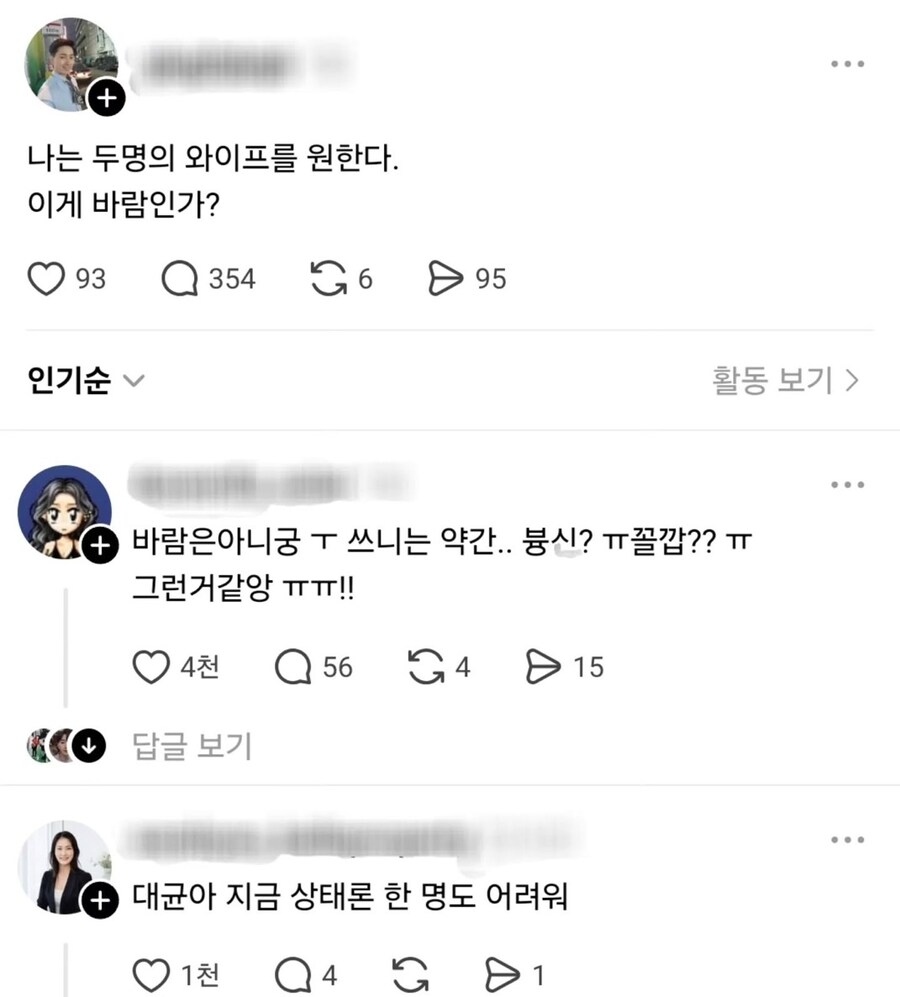
Task: Follow the main post author via plus badge
Action: click(x=105, y=97)
